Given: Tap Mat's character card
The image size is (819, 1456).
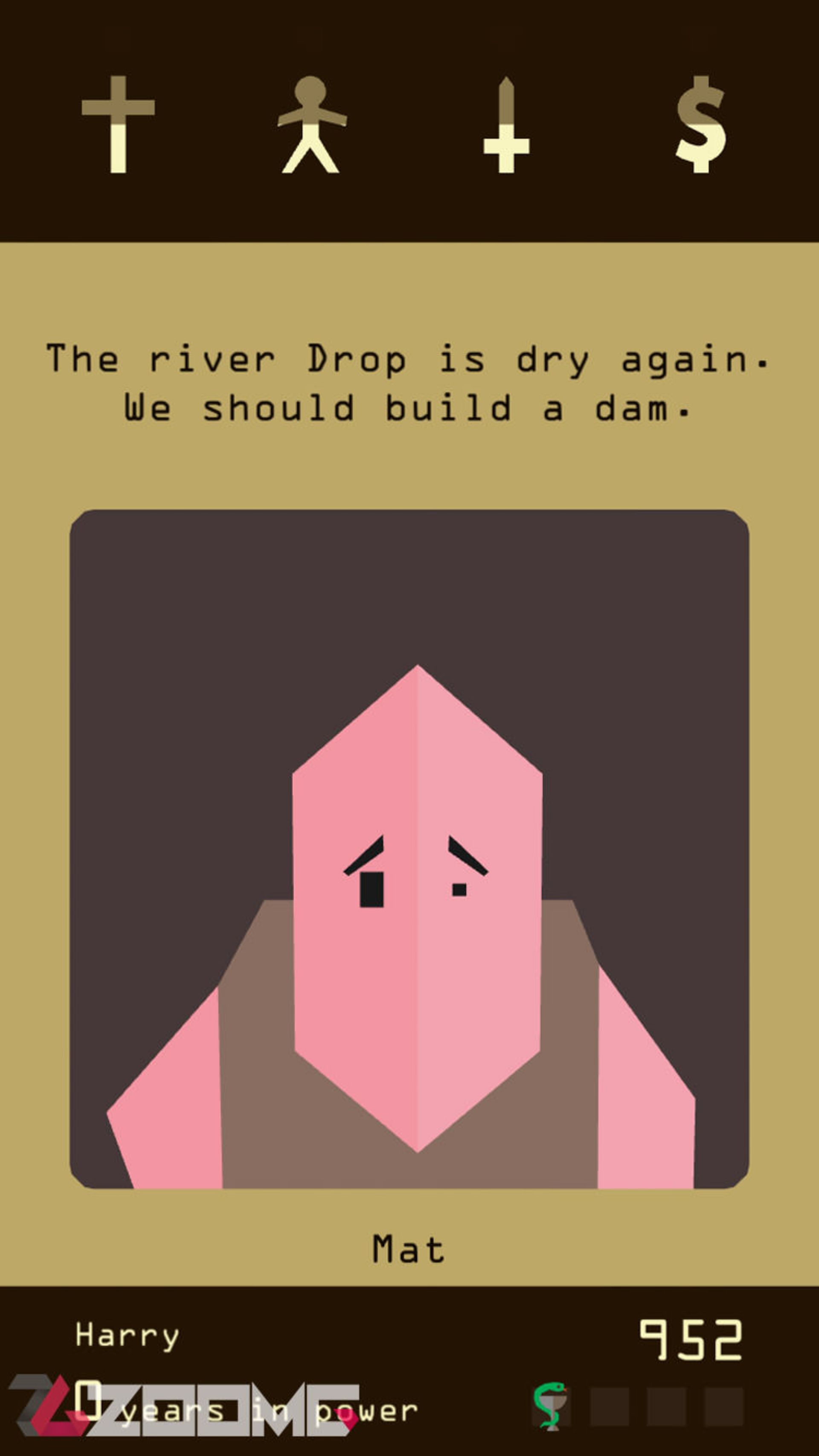Looking at the screenshot, I should tap(409, 848).
